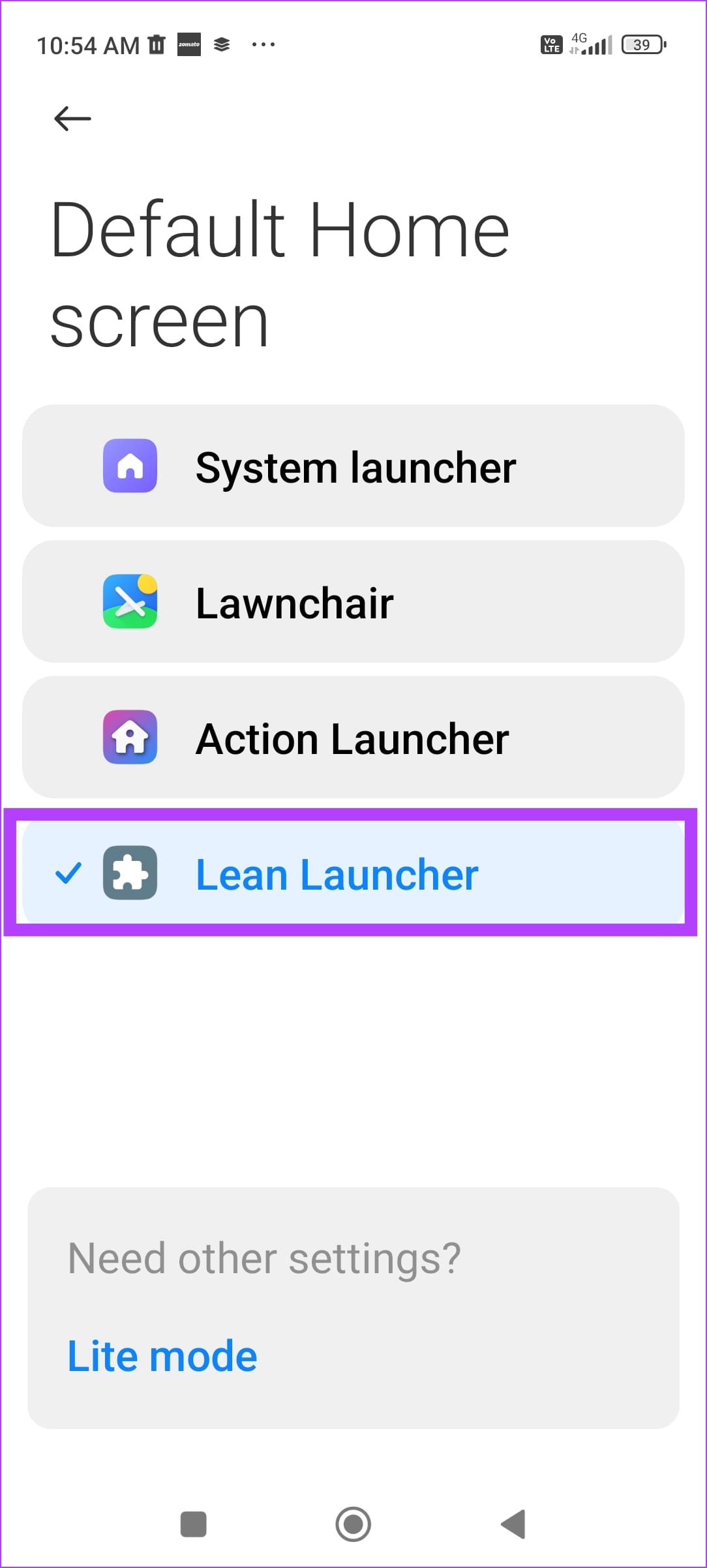707x1568 pixels.
Task: Tap the home navigation button
Action: pyautogui.click(x=353, y=1524)
